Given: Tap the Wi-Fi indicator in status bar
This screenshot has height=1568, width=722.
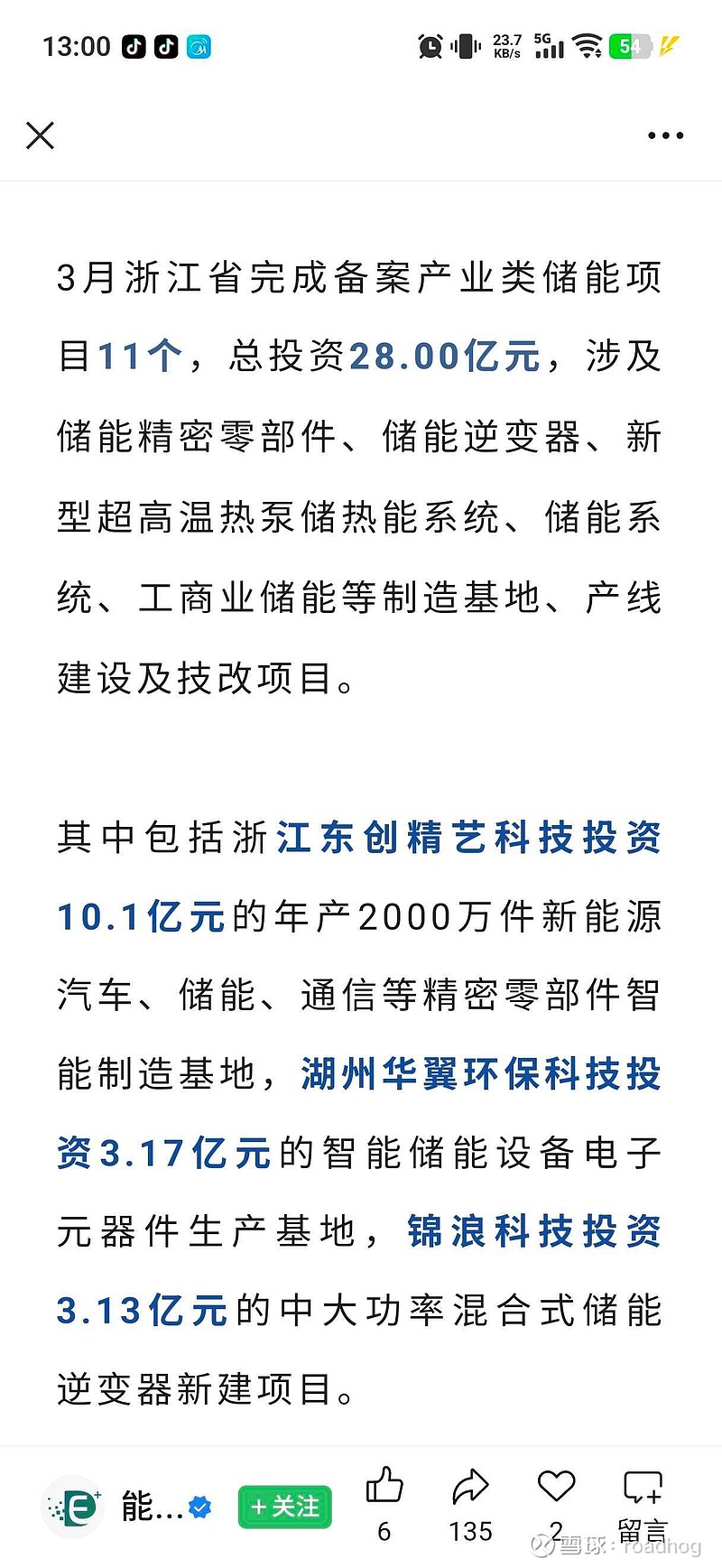Looking at the screenshot, I should (588, 44).
